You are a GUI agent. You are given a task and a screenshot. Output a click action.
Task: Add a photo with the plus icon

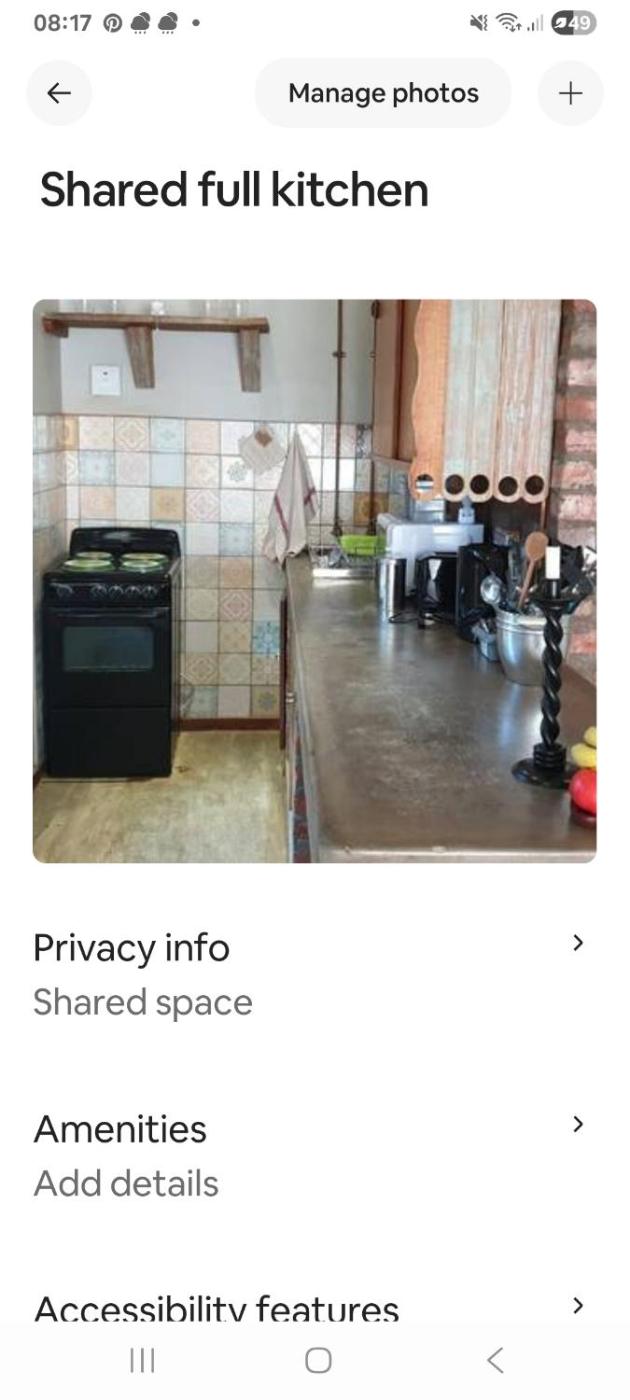pos(570,93)
